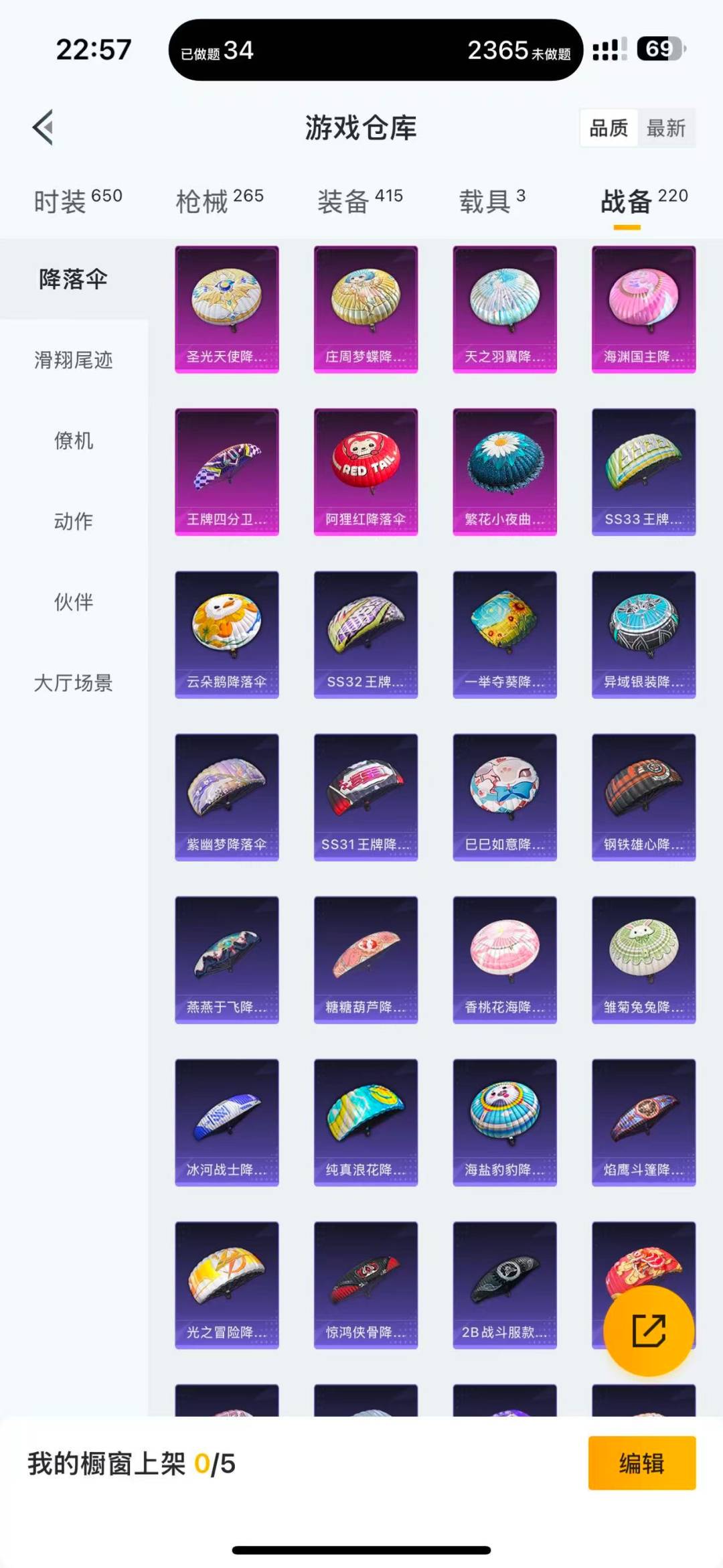Image resolution: width=723 pixels, height=1568 pixels.
Task: Open the 圣光天使 parachute item
Action: (x=227, y=309)
